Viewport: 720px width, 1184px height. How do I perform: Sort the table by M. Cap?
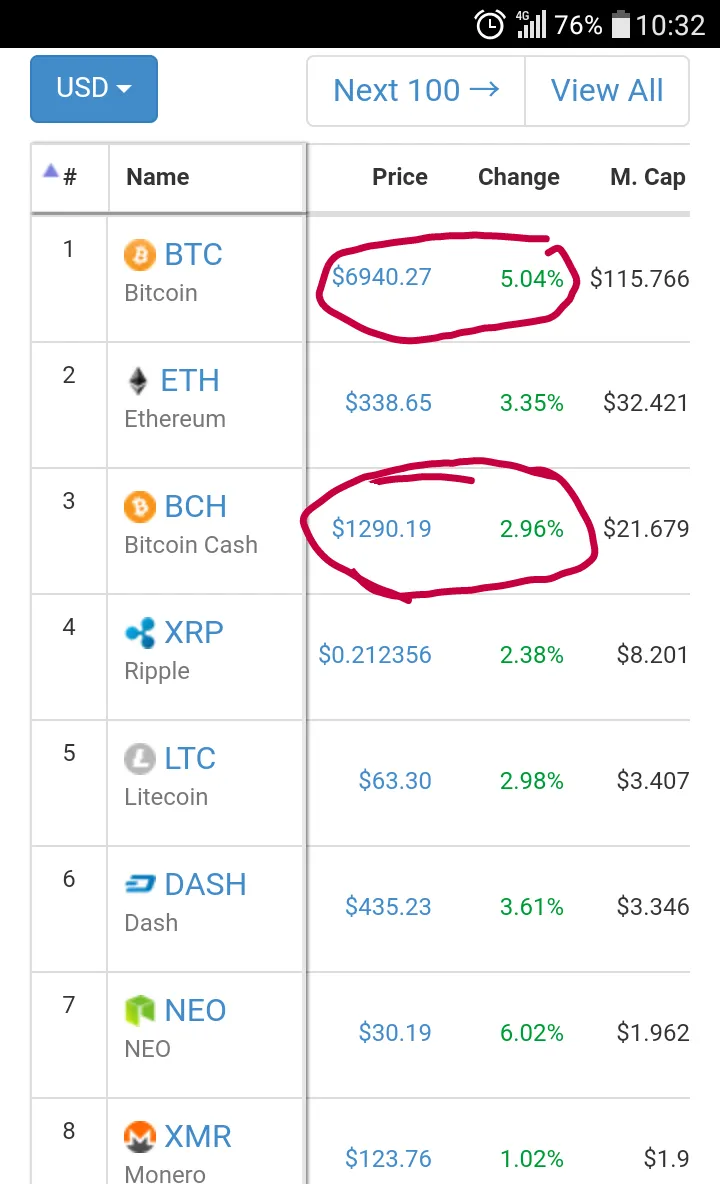(648, 177)
